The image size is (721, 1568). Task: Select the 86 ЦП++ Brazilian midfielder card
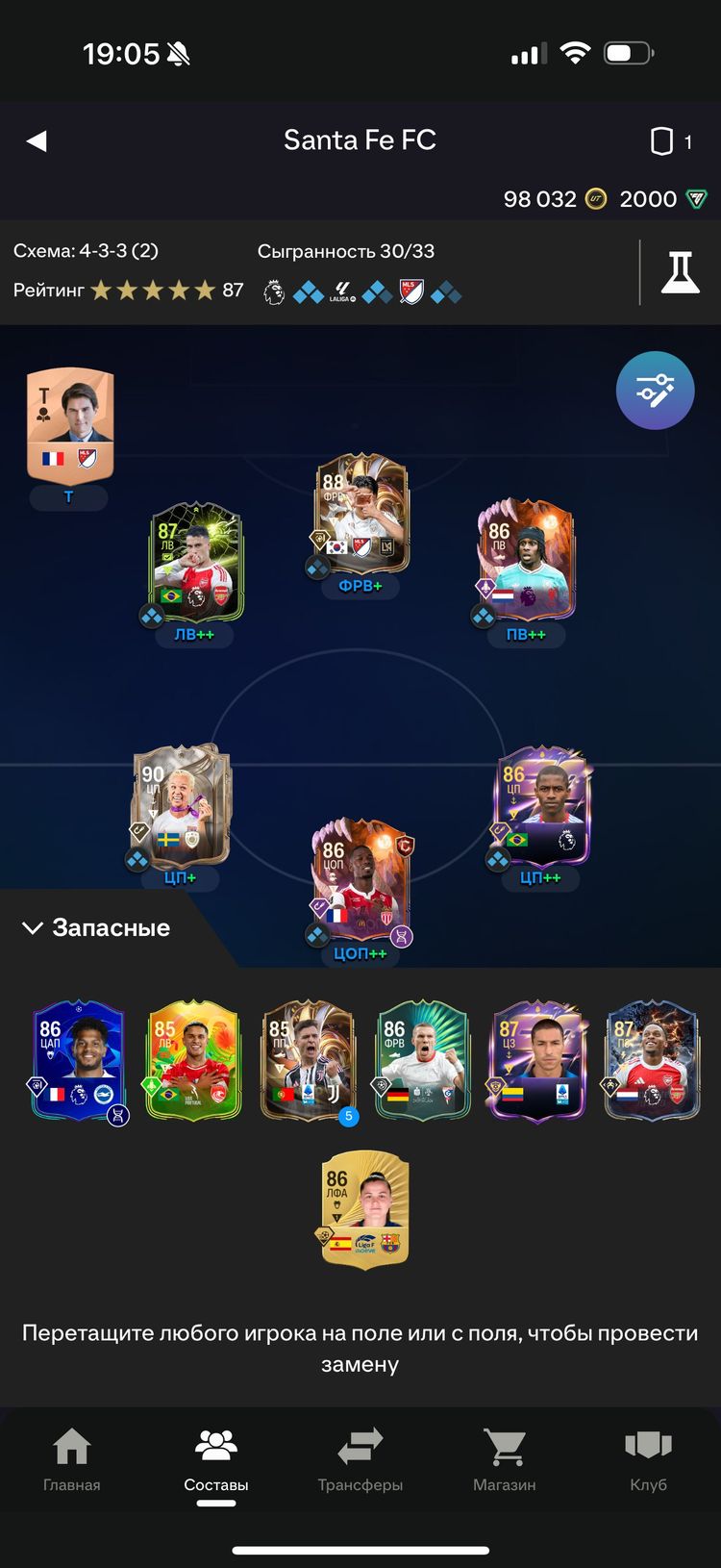[x=540, y=806]
